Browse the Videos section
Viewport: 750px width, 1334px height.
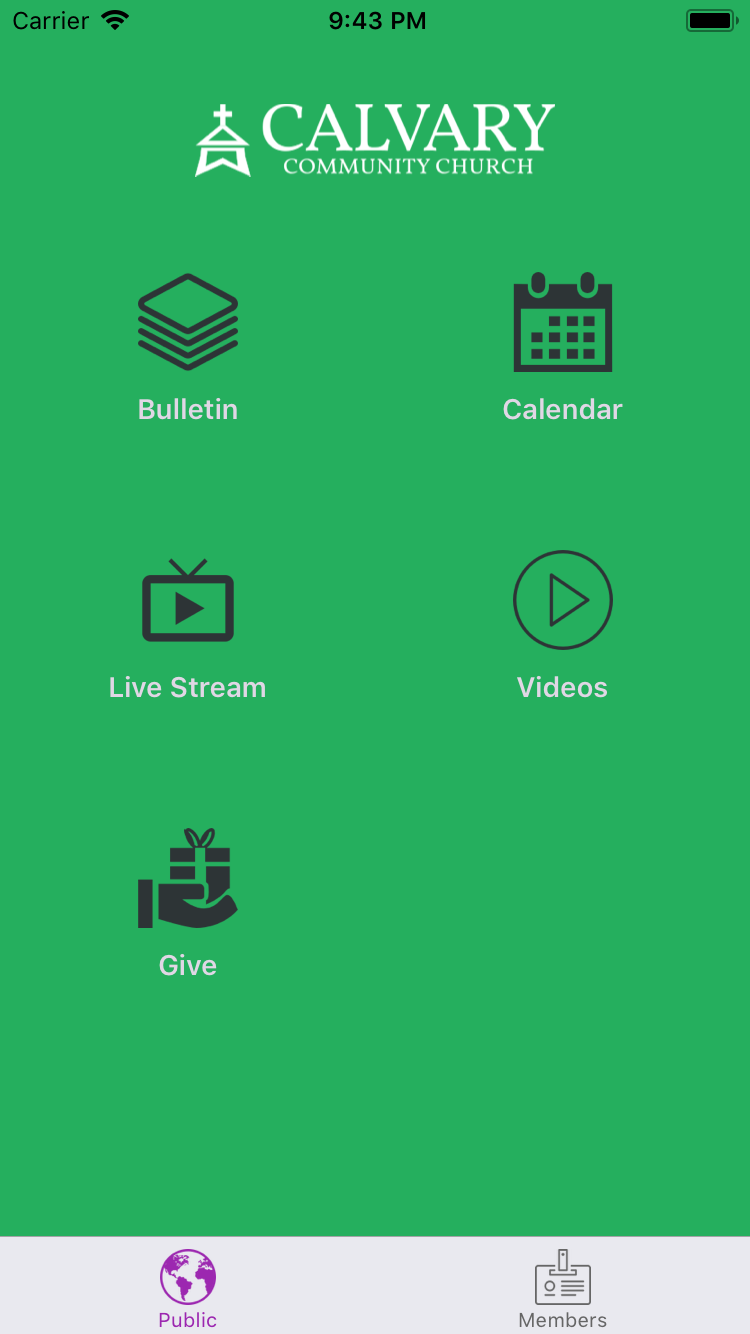(562, 625)
